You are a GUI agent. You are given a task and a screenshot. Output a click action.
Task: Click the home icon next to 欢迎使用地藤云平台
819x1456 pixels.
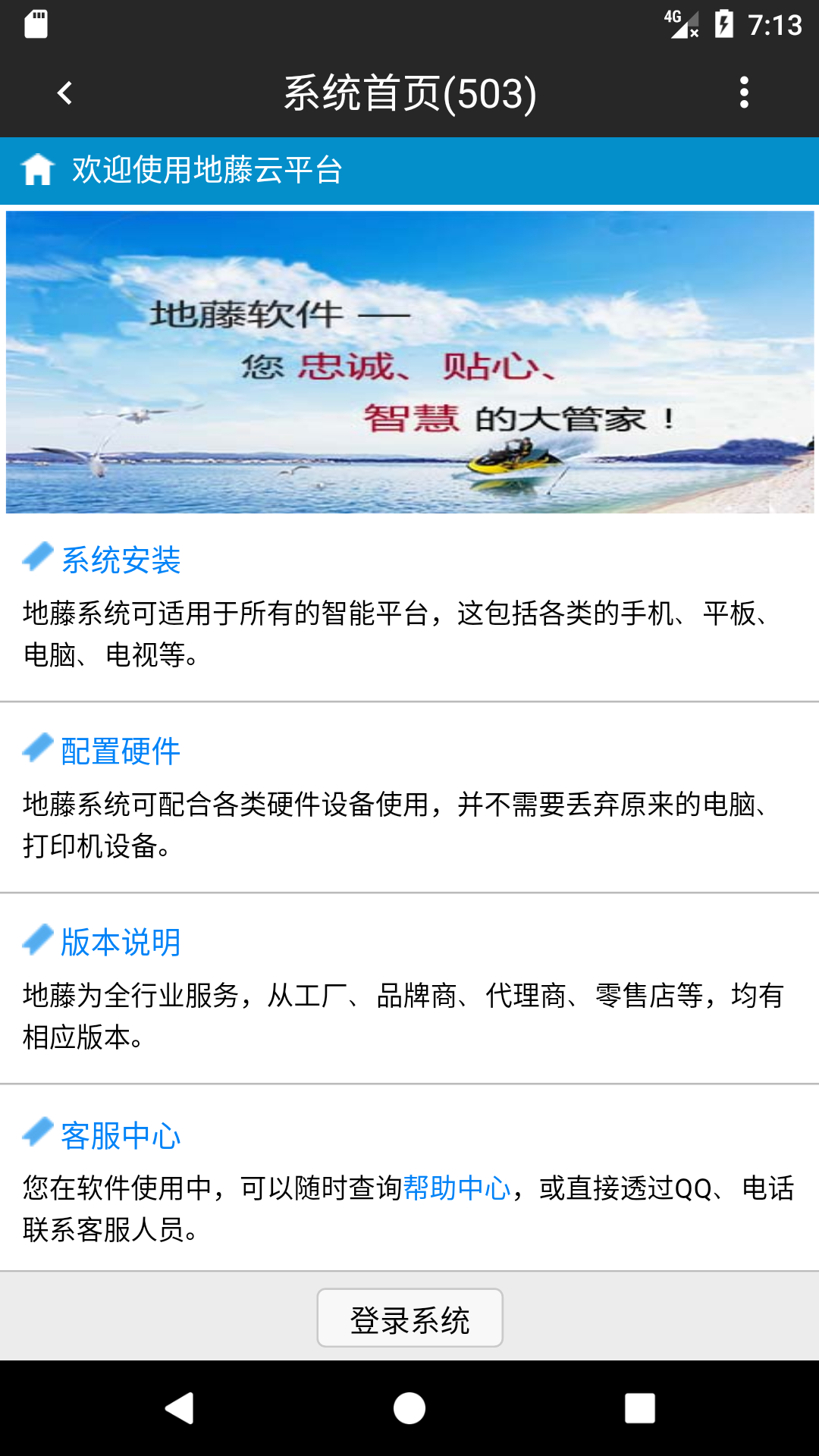39,171
